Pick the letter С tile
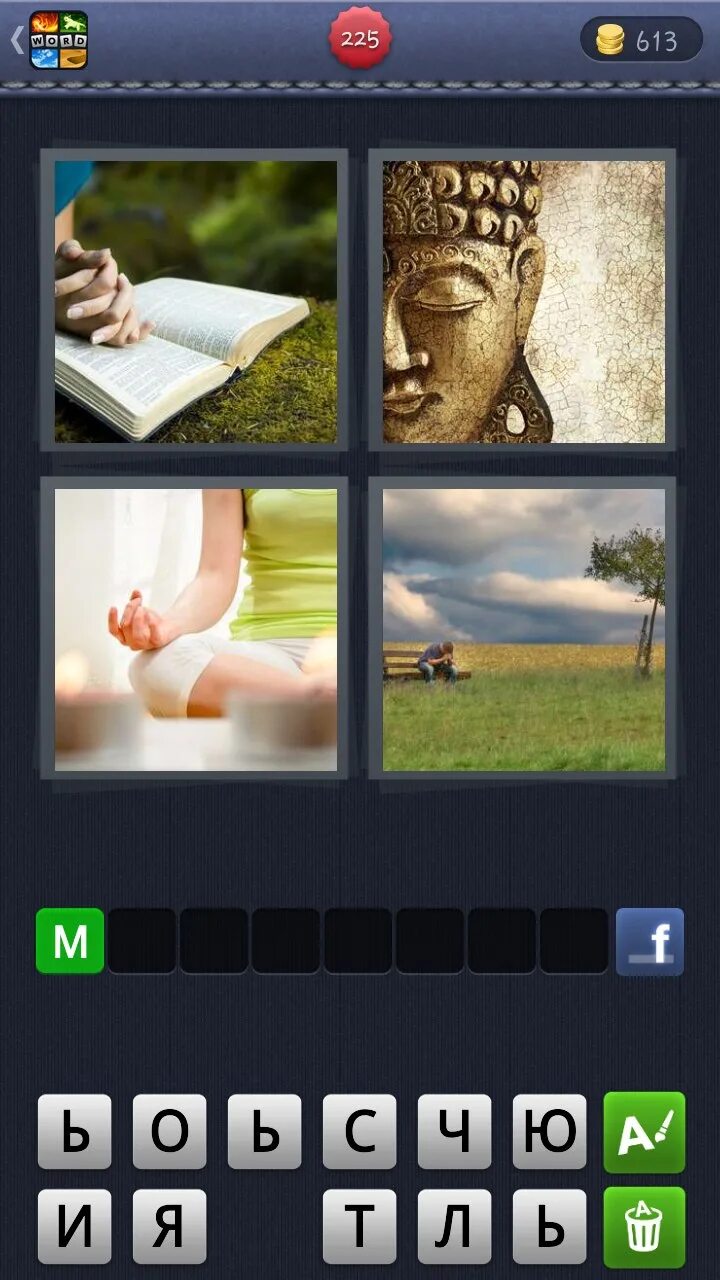Image resolution: width=720 pixels, height=1280 pixels. tap(359, 1132)
